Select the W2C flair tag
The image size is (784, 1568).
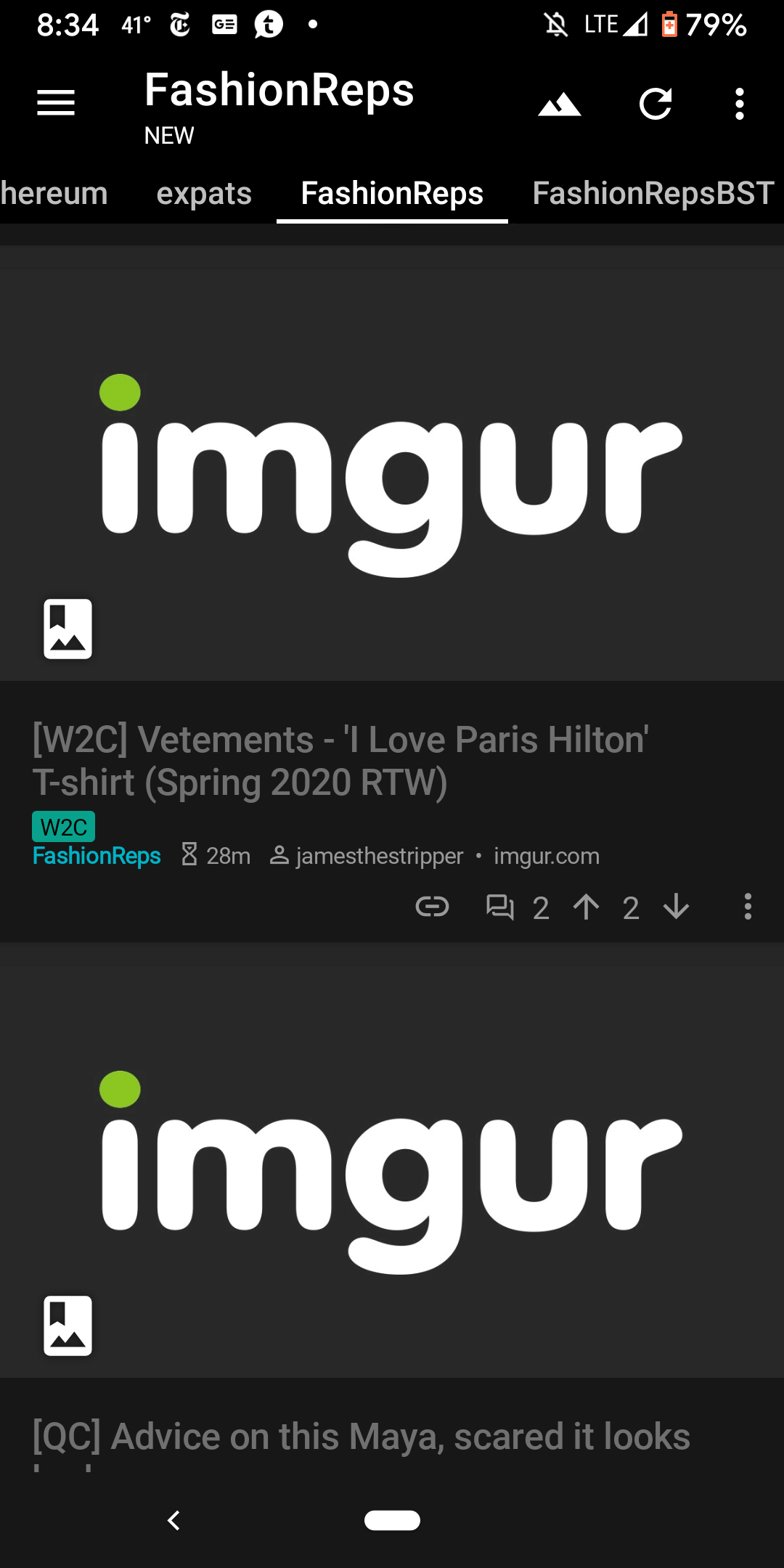click(x=63, y=825)
